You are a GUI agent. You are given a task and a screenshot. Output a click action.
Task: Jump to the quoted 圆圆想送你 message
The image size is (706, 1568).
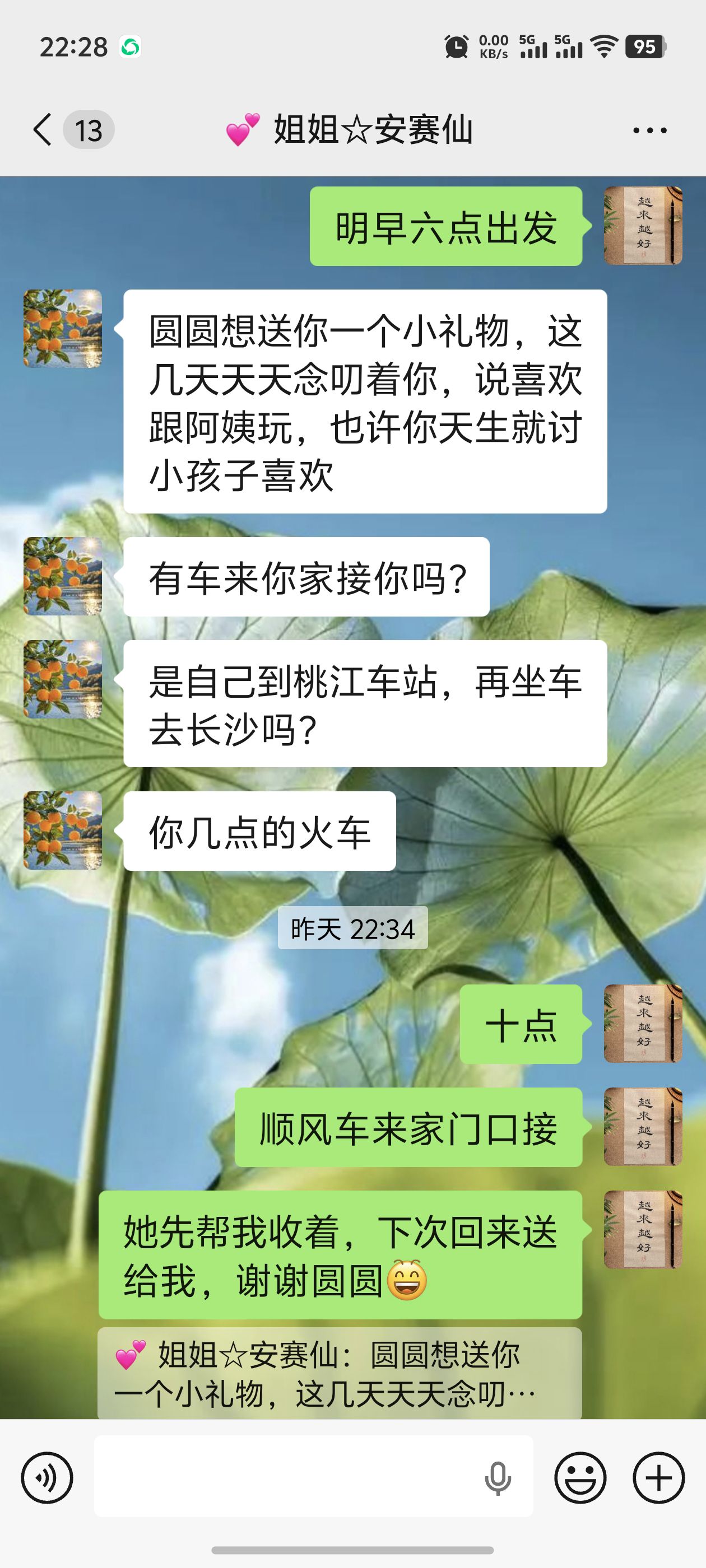340,1374
